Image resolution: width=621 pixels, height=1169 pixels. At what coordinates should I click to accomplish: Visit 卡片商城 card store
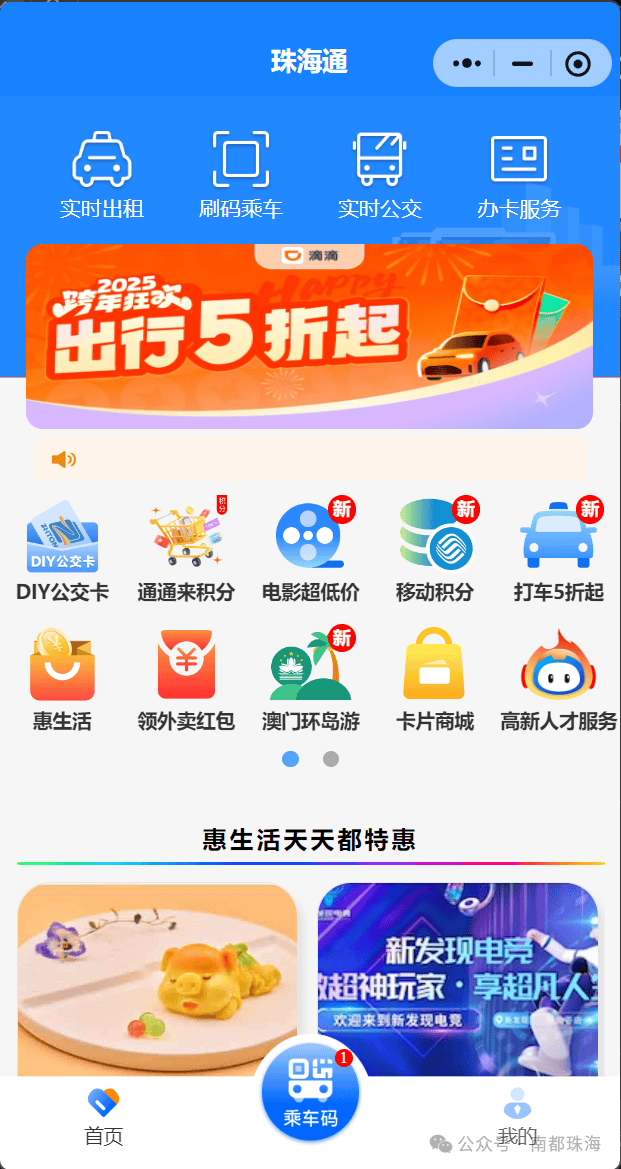pyautogui.click(x=434, y=680)
